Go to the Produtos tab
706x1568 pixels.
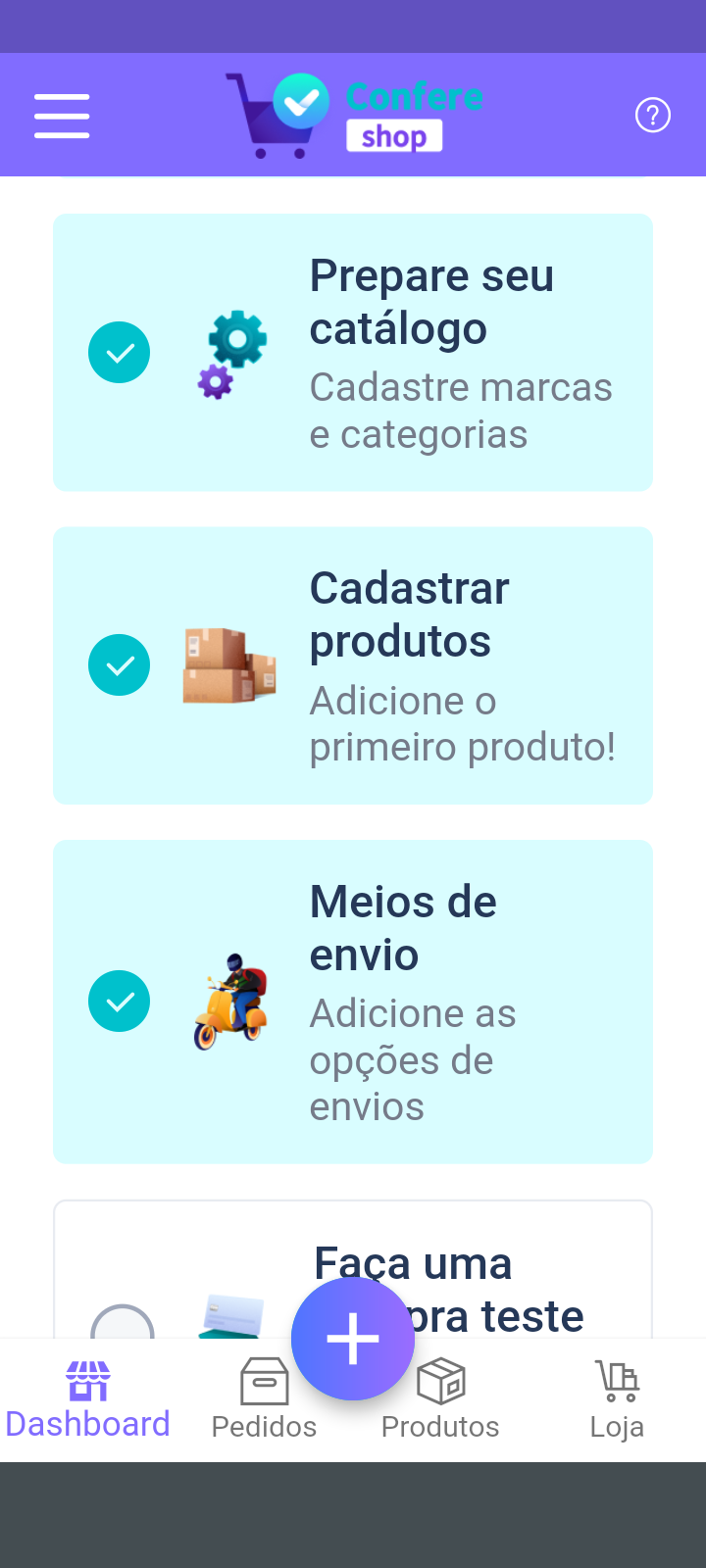tap(440, 1401)
